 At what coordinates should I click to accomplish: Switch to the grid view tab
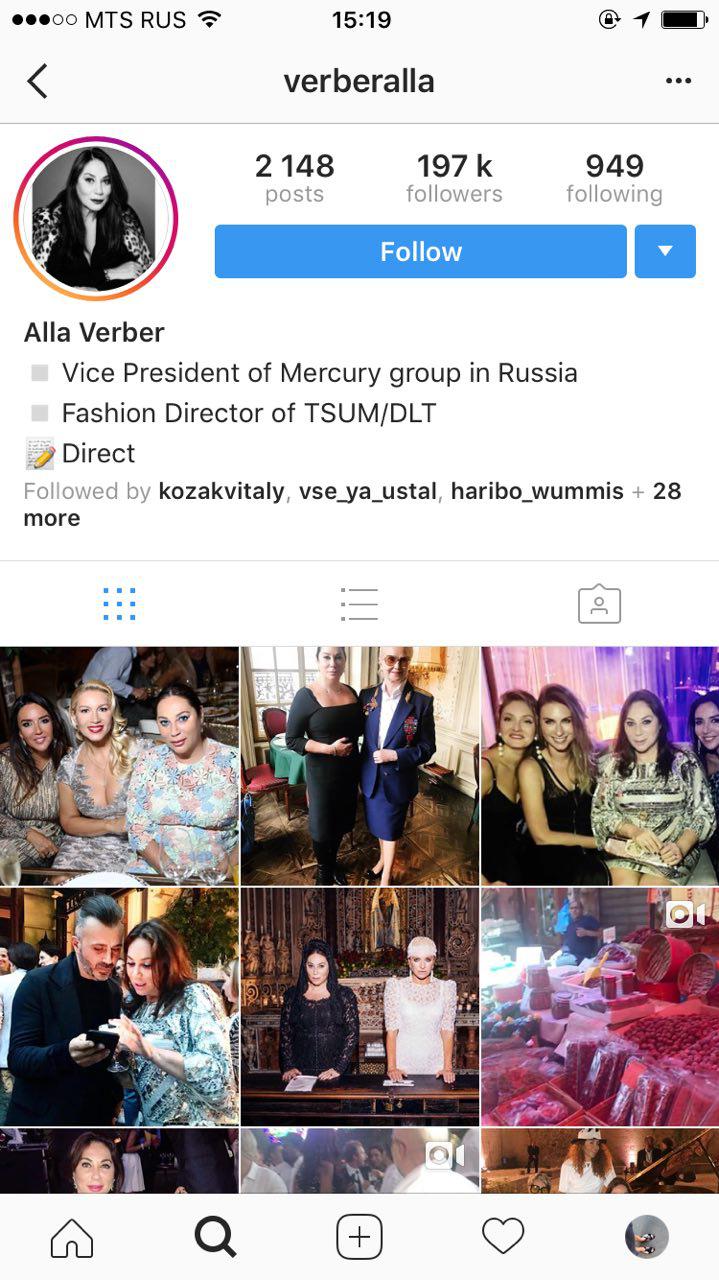pyautogui.click(x=119, y=604)
